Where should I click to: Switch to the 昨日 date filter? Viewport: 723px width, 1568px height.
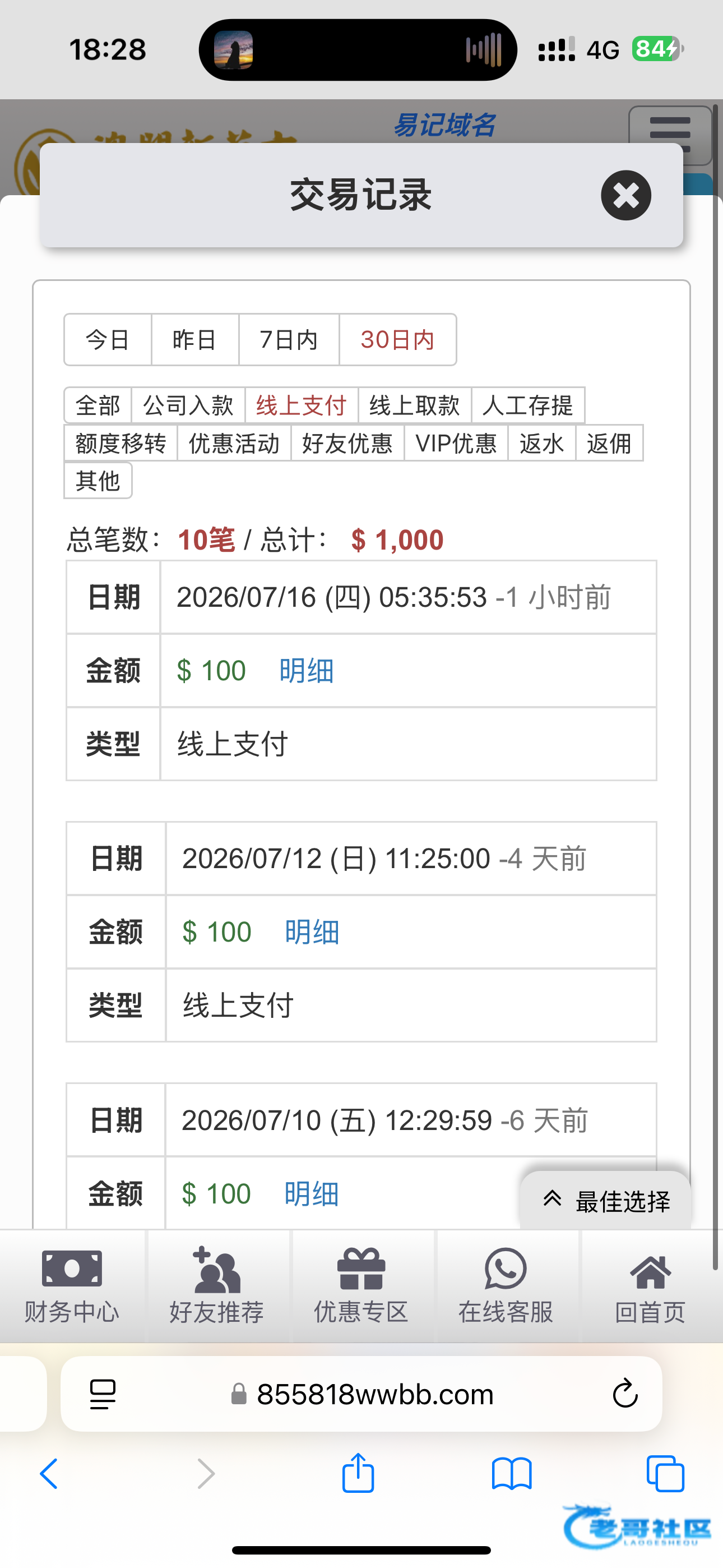(194, 340)
